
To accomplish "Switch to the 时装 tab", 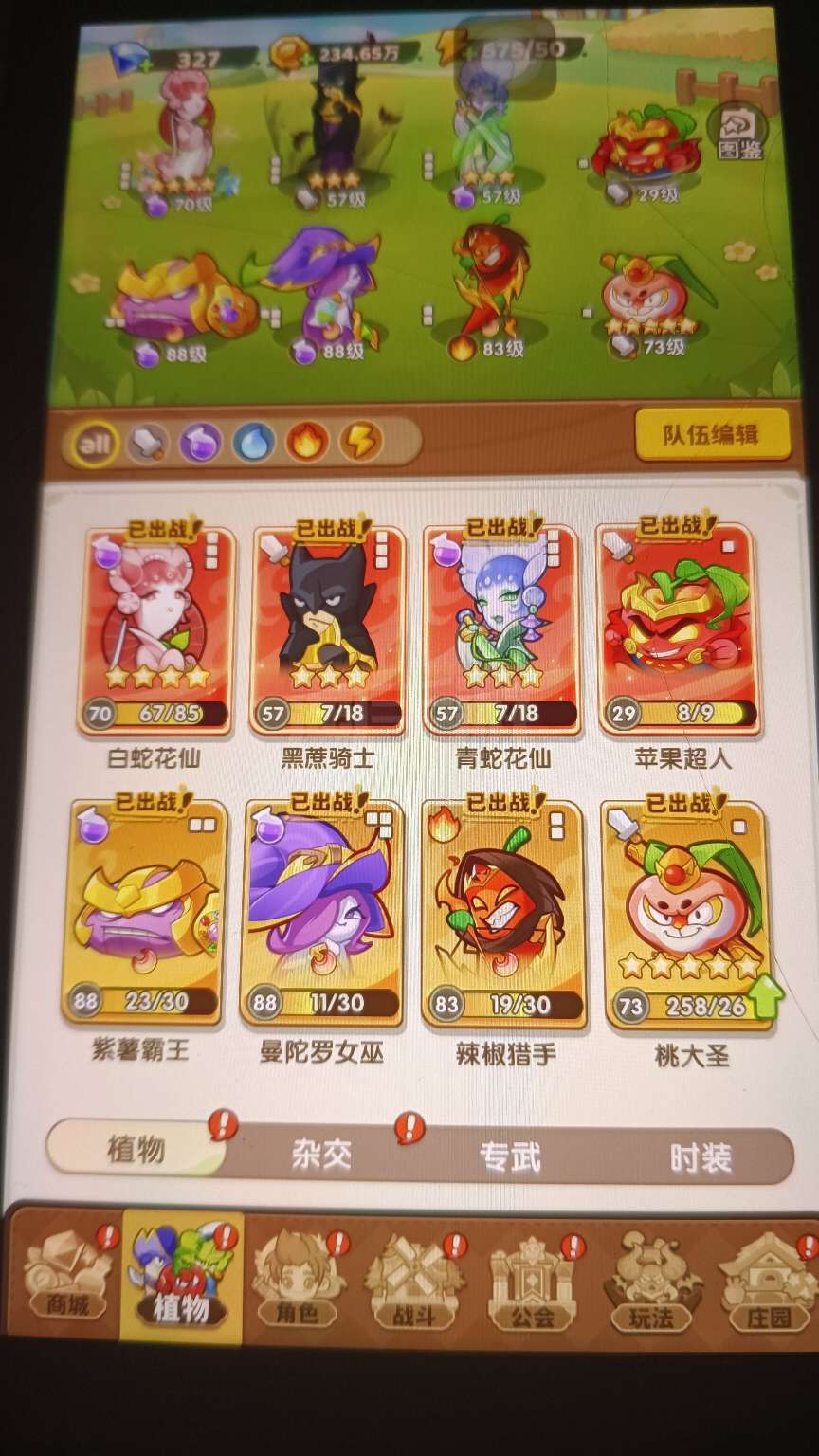I will (x=700, y=1157).
